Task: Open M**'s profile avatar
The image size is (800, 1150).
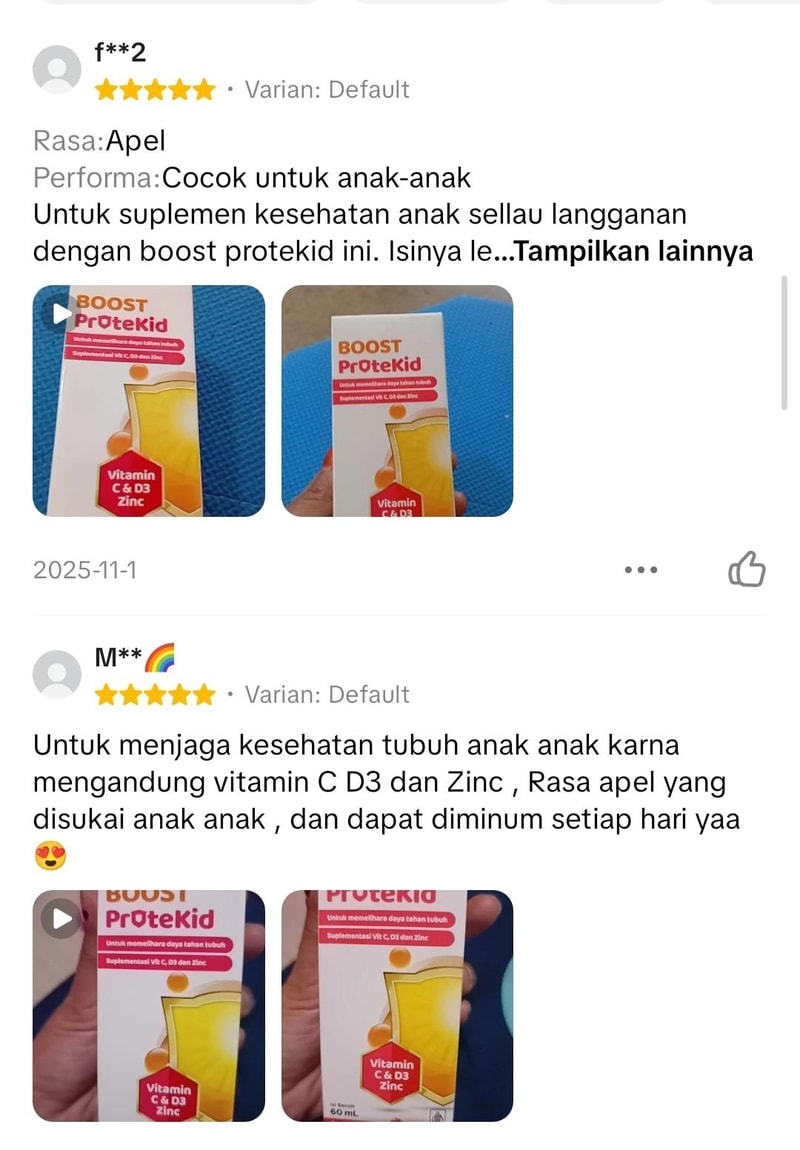Action: pos(57,674)
